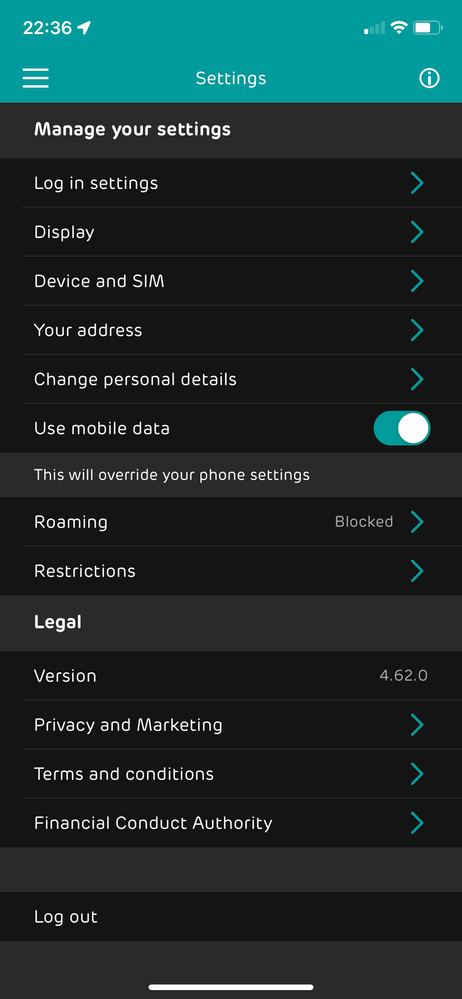Open Your address
This screenshot has height=999, width=462.
(x=231, y=330)
